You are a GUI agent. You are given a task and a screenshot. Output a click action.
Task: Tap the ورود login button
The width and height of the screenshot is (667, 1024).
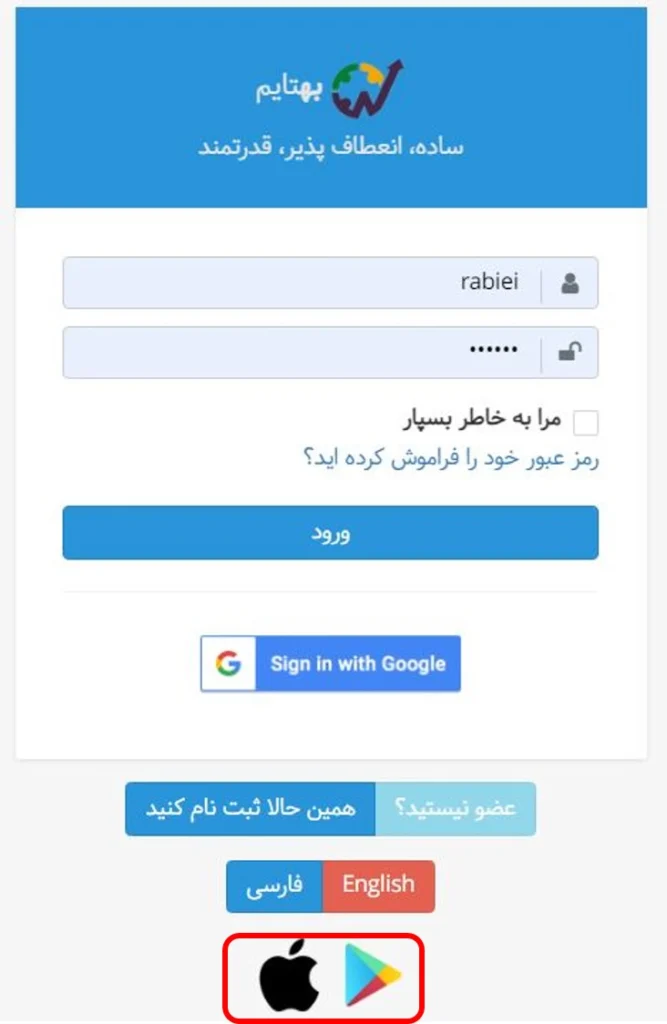pos(330,533)
